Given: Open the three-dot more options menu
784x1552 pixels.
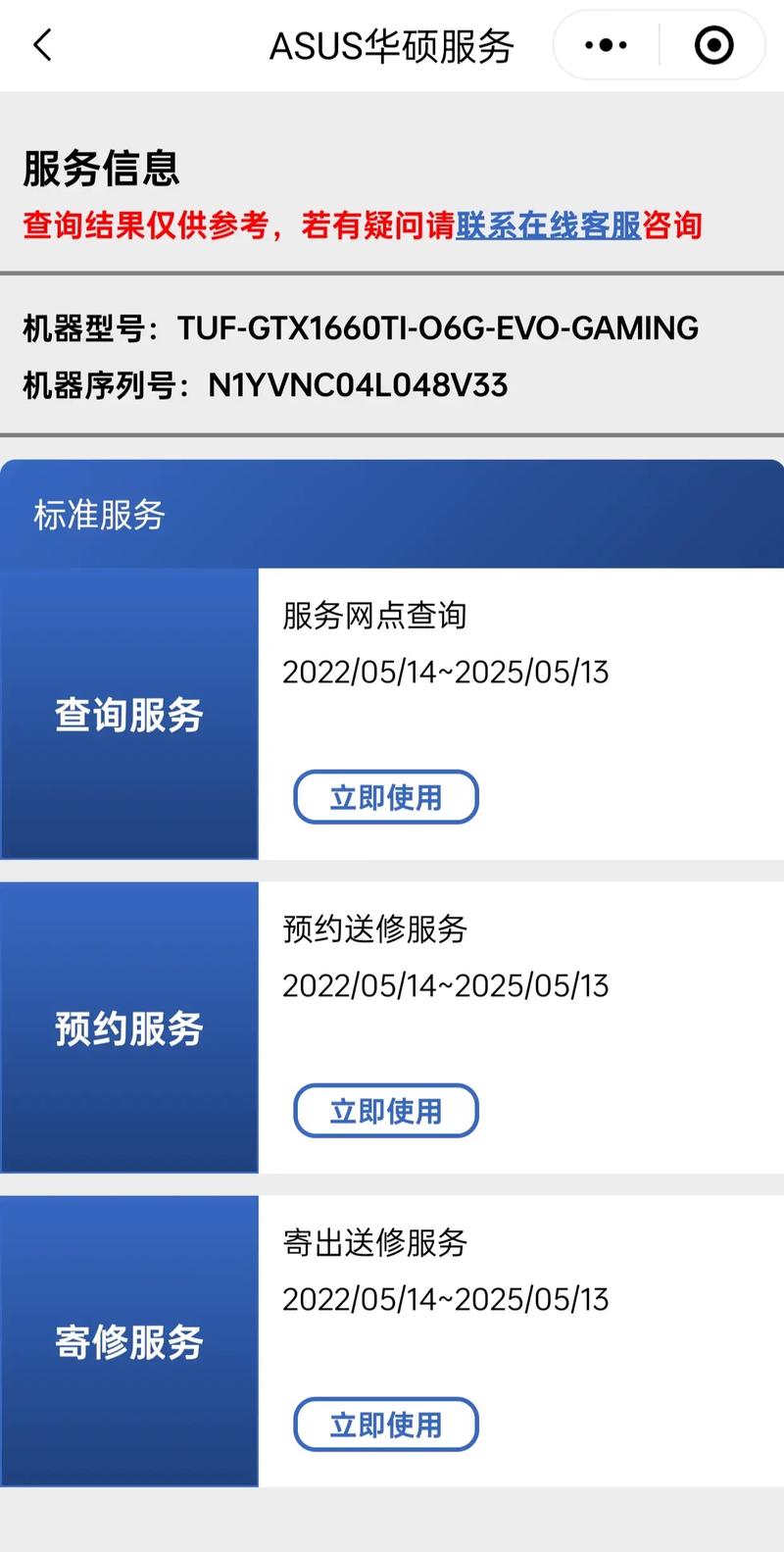Looking at the screenshot, I should point(605,44).
